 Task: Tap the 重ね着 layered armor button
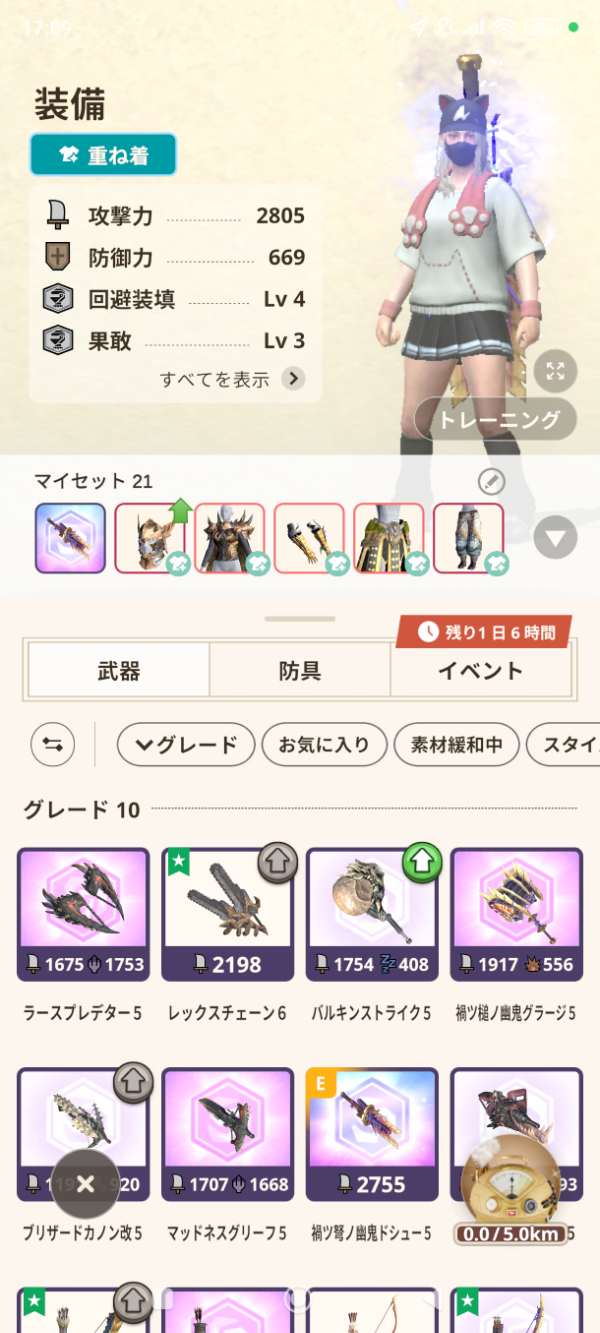[103, 155]
